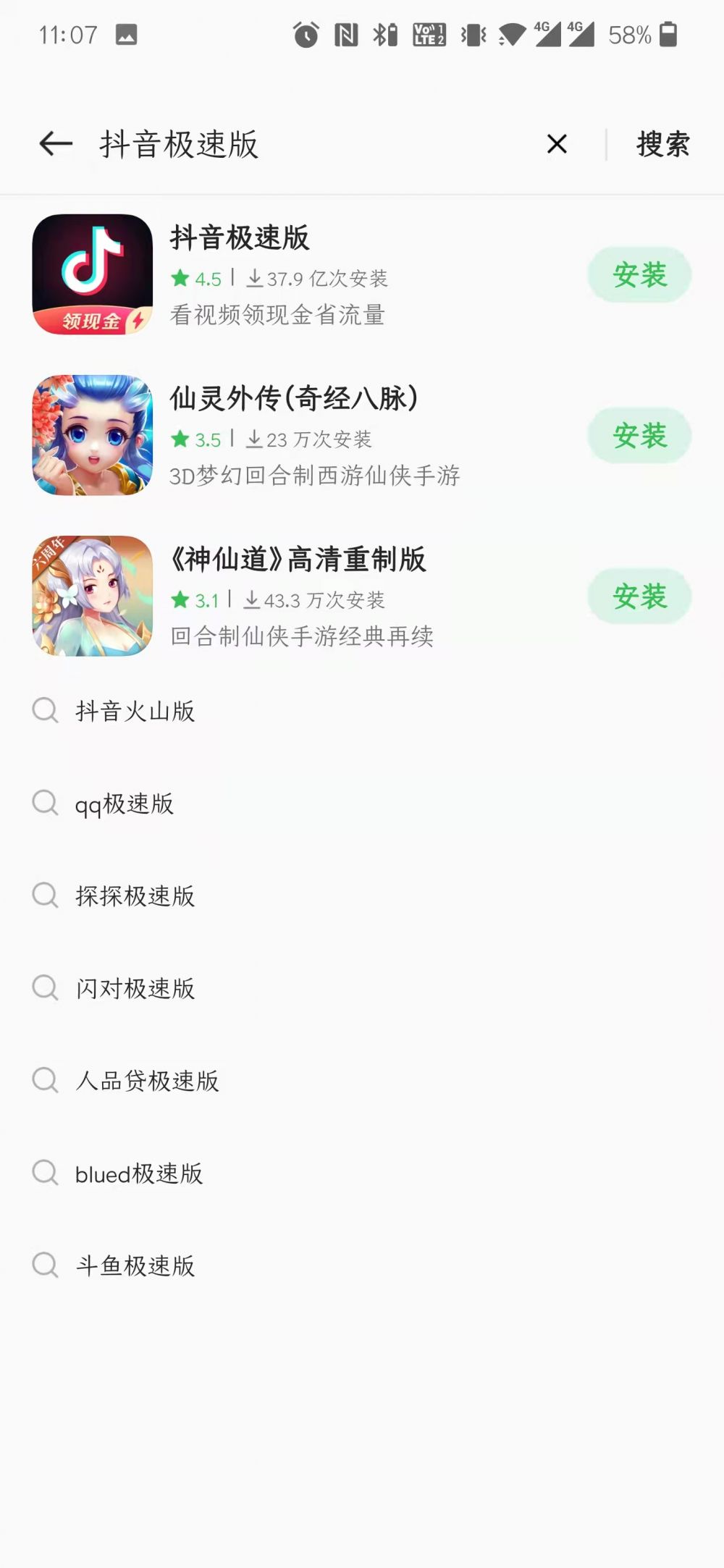Tap the 仙灵外传(奇经八脉) game icon
Screen dimensions: 724x1568
pyautogui.click(x=92, y=436)
